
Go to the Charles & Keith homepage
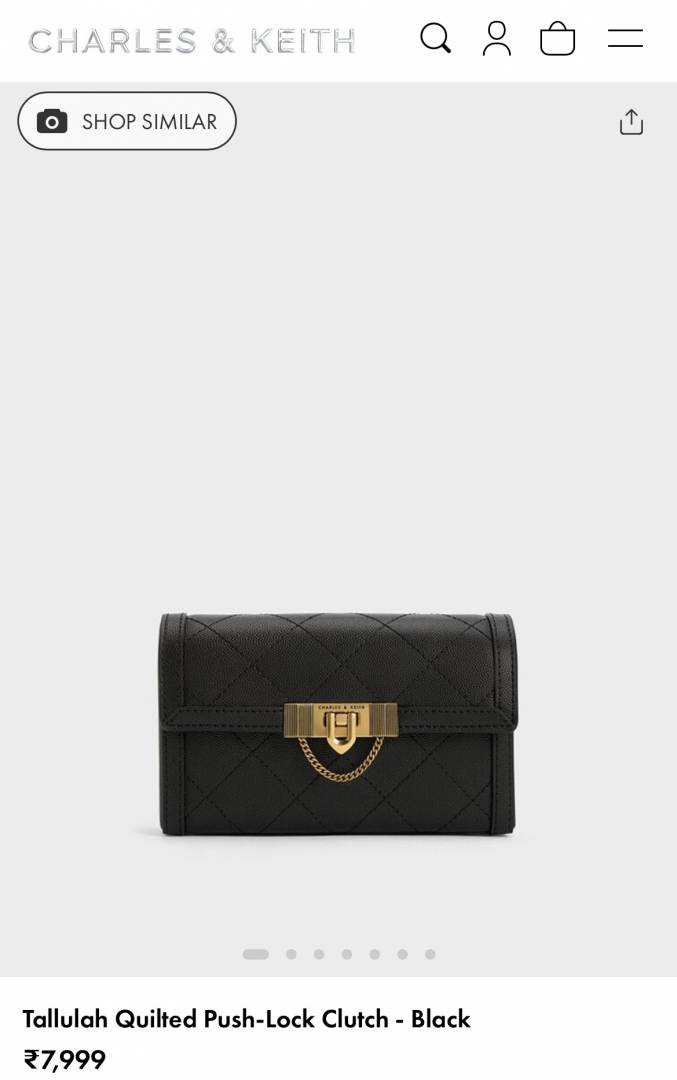(x=192, y=40)
